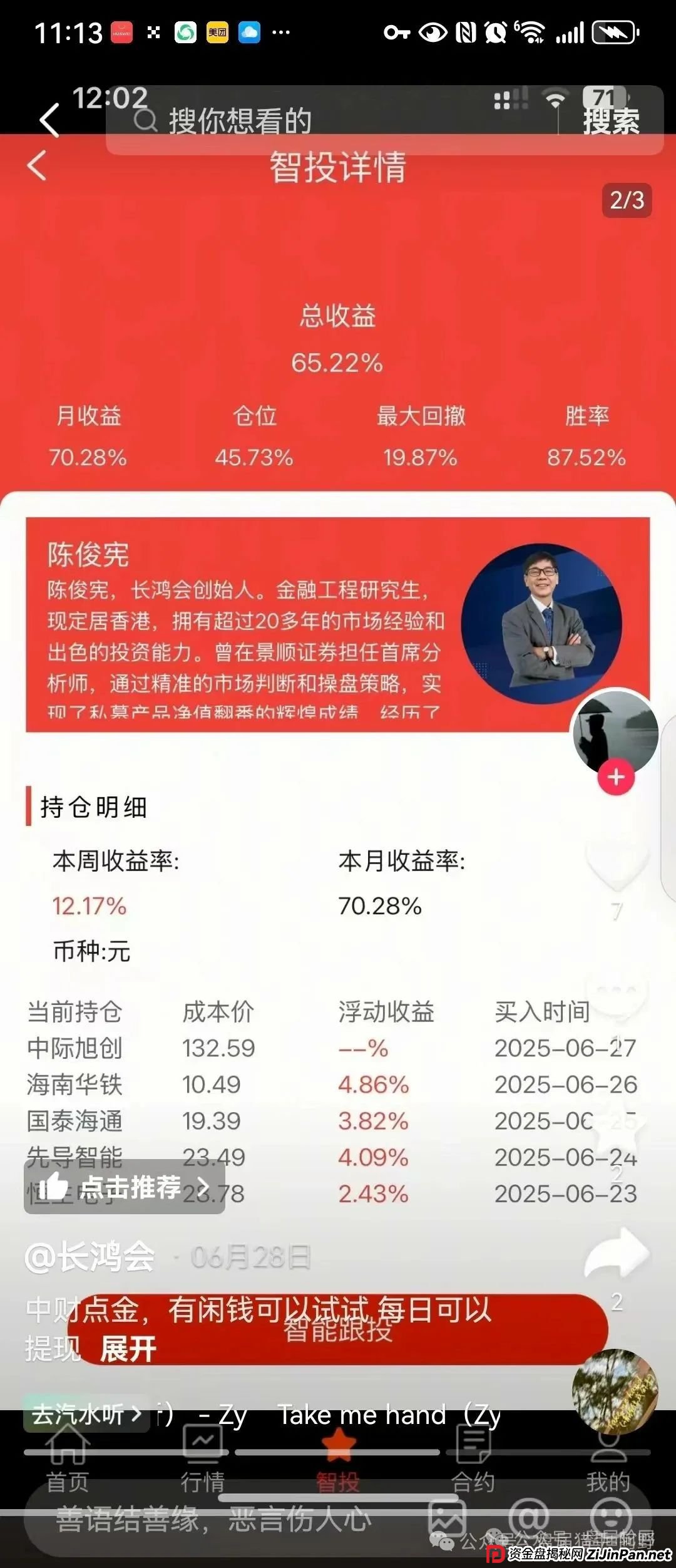Follow 长鸿会 via the red plus button
The image size is (676, 1568).
(616, 777)
